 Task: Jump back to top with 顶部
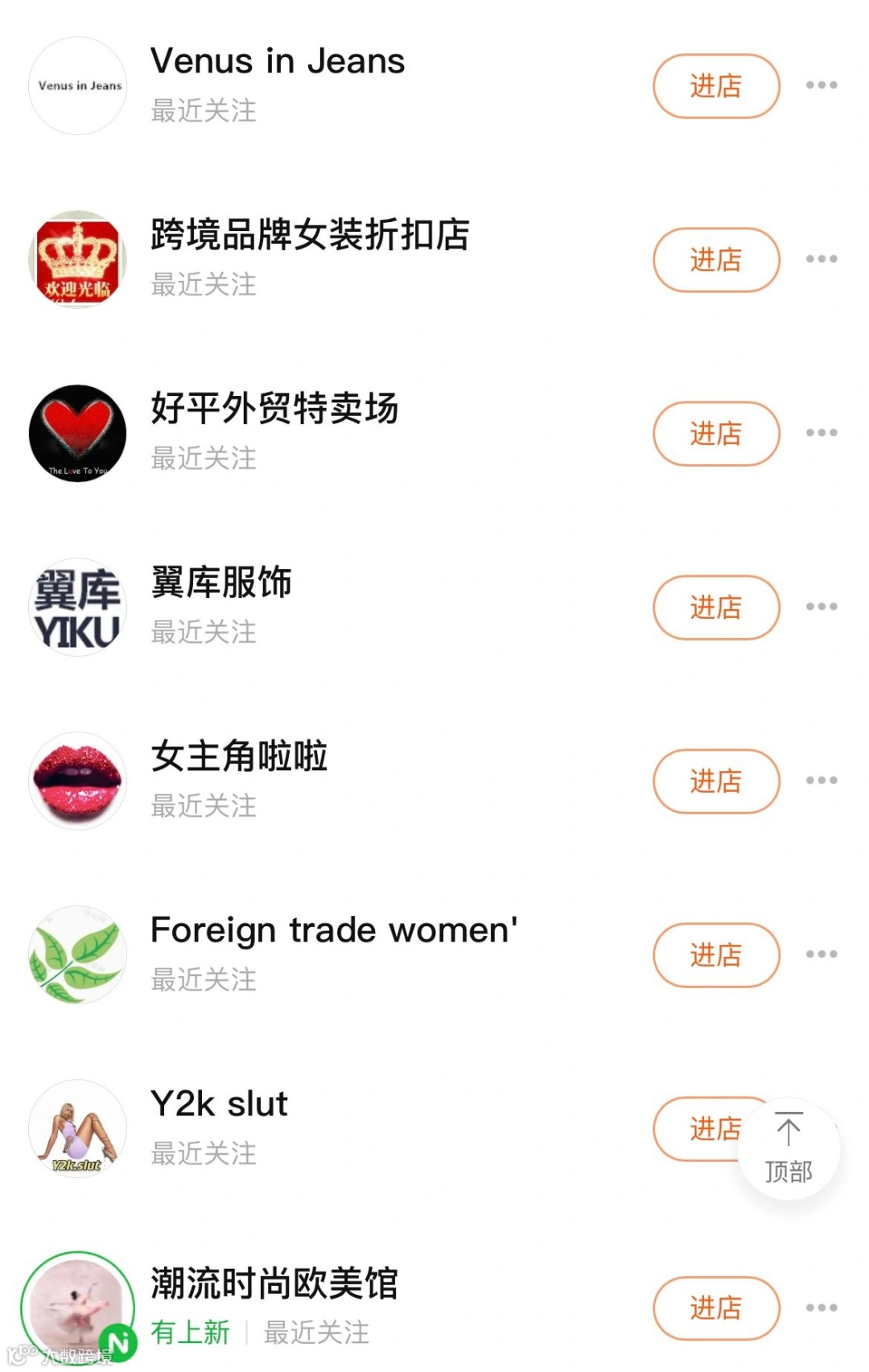[x=789, y=1149]
